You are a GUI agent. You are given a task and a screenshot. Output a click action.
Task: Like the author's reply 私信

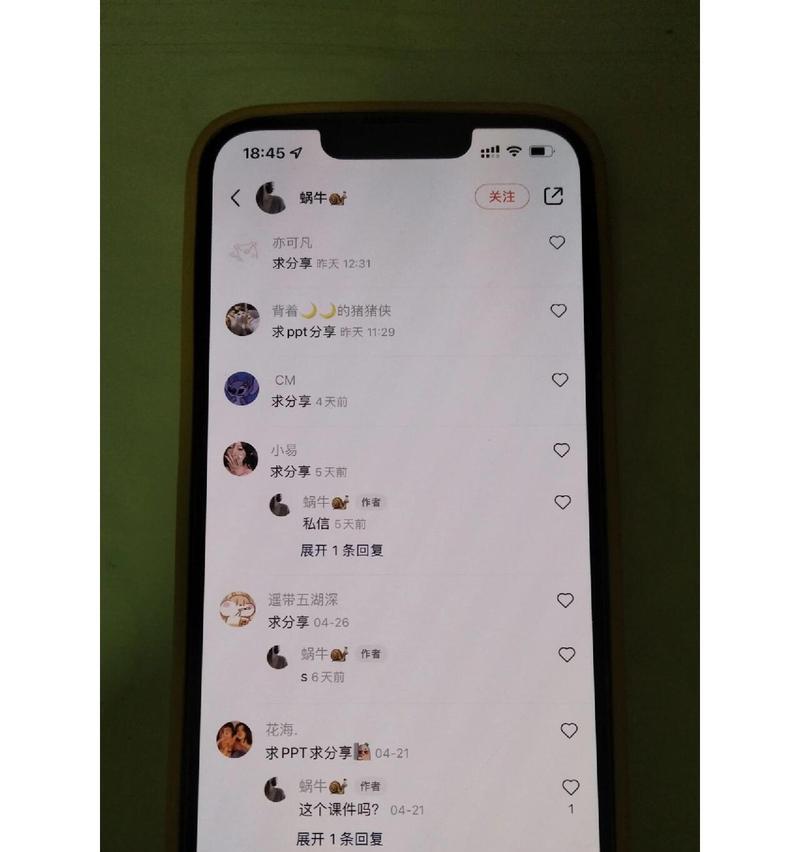pos(562,502)
